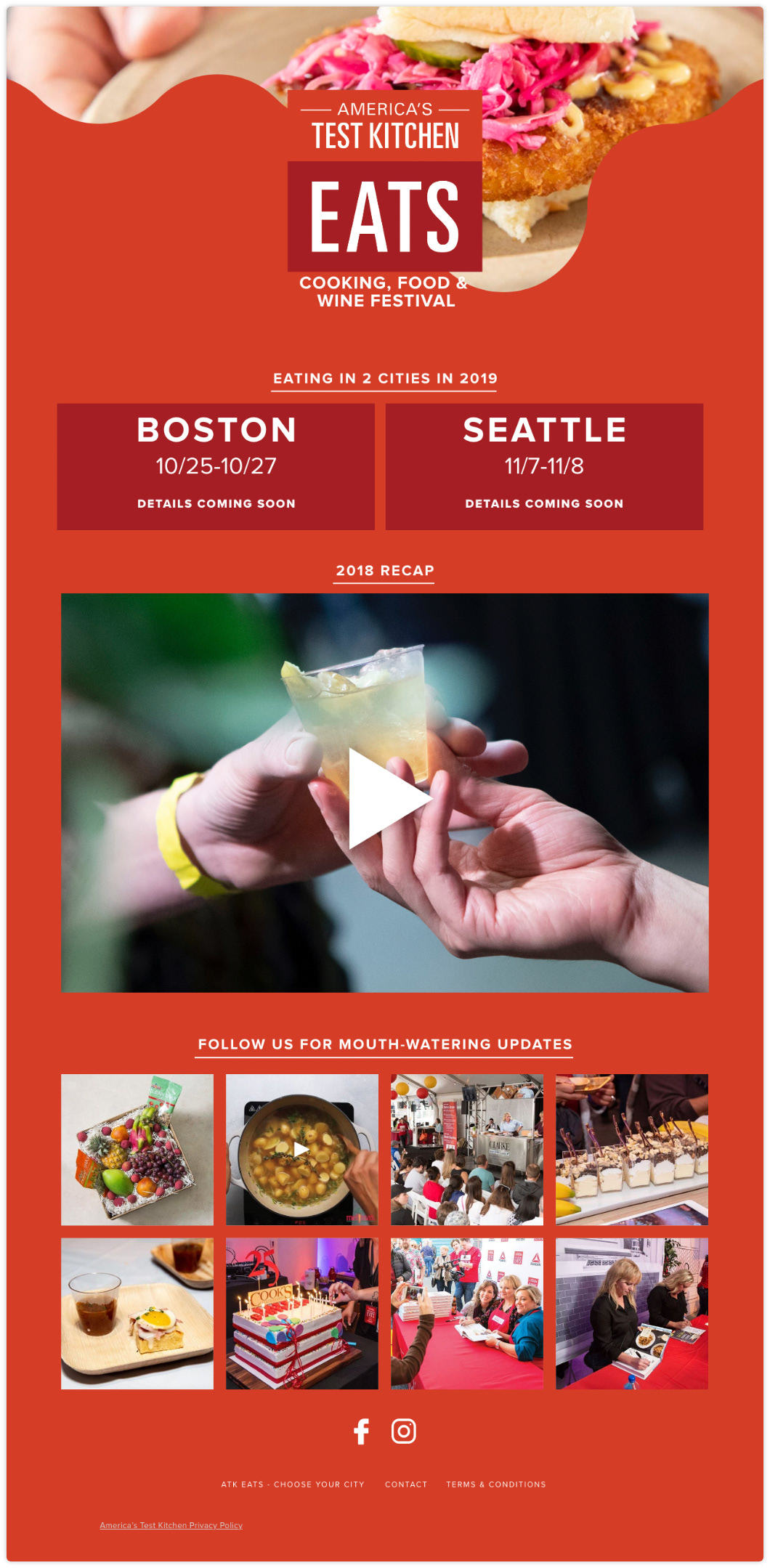Open the Contact link
Viewport: 770px width, 1568px height.
[406, 1484]
